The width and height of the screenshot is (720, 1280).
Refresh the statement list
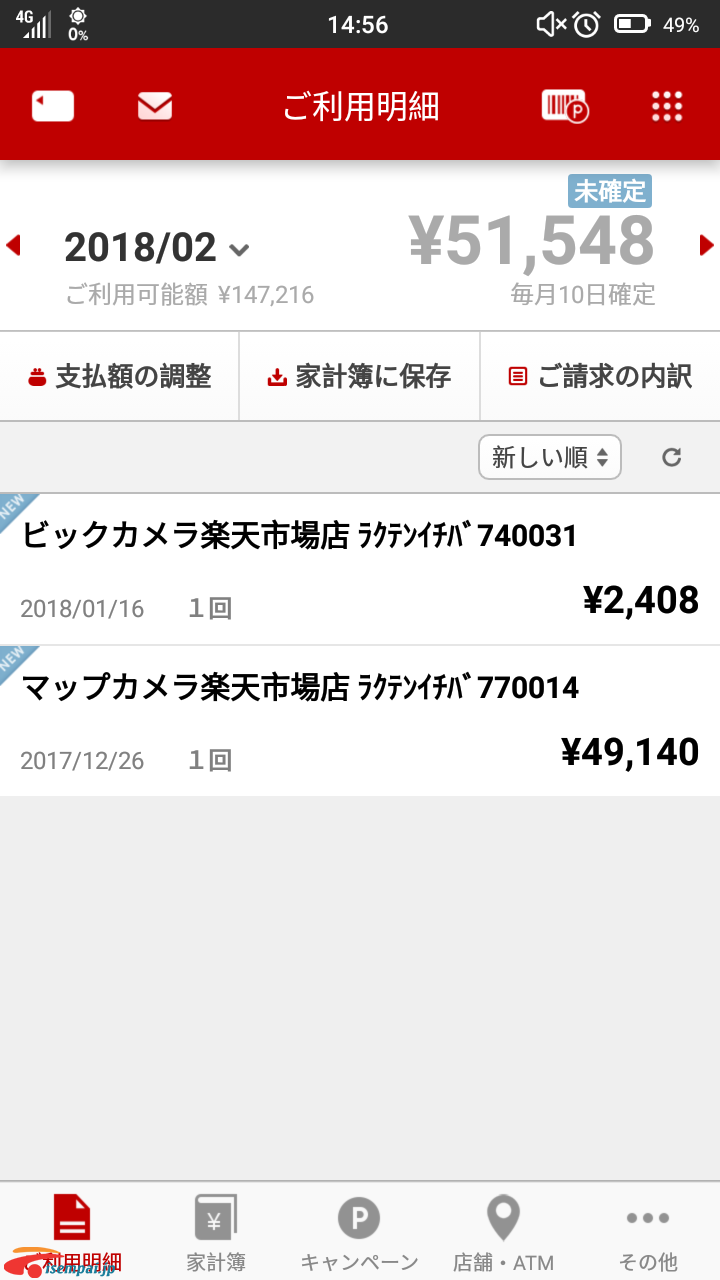tap(672, 458)
